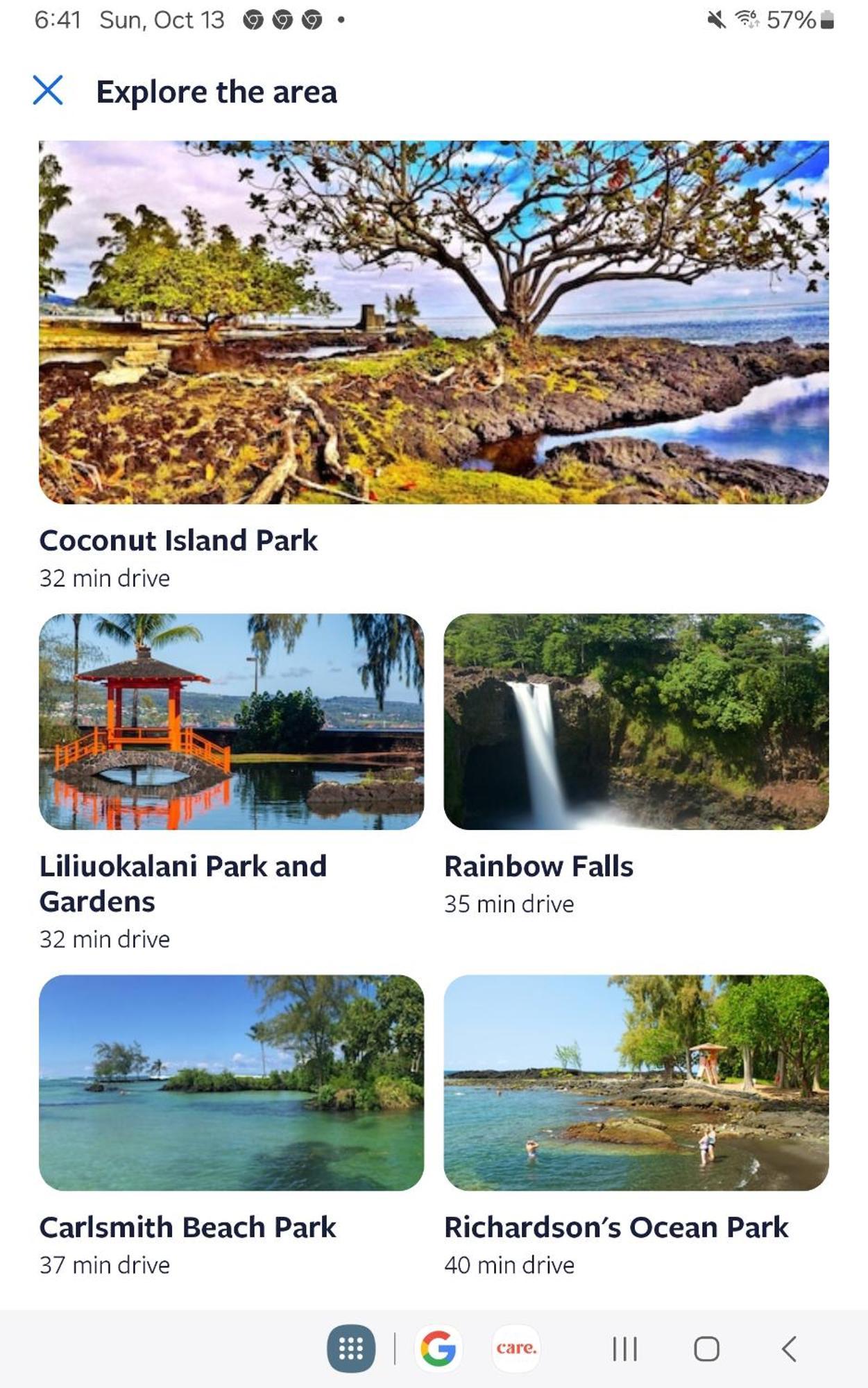Go to the home screen
This screenshot has height=1388, width=868.
pos(706,1348)
